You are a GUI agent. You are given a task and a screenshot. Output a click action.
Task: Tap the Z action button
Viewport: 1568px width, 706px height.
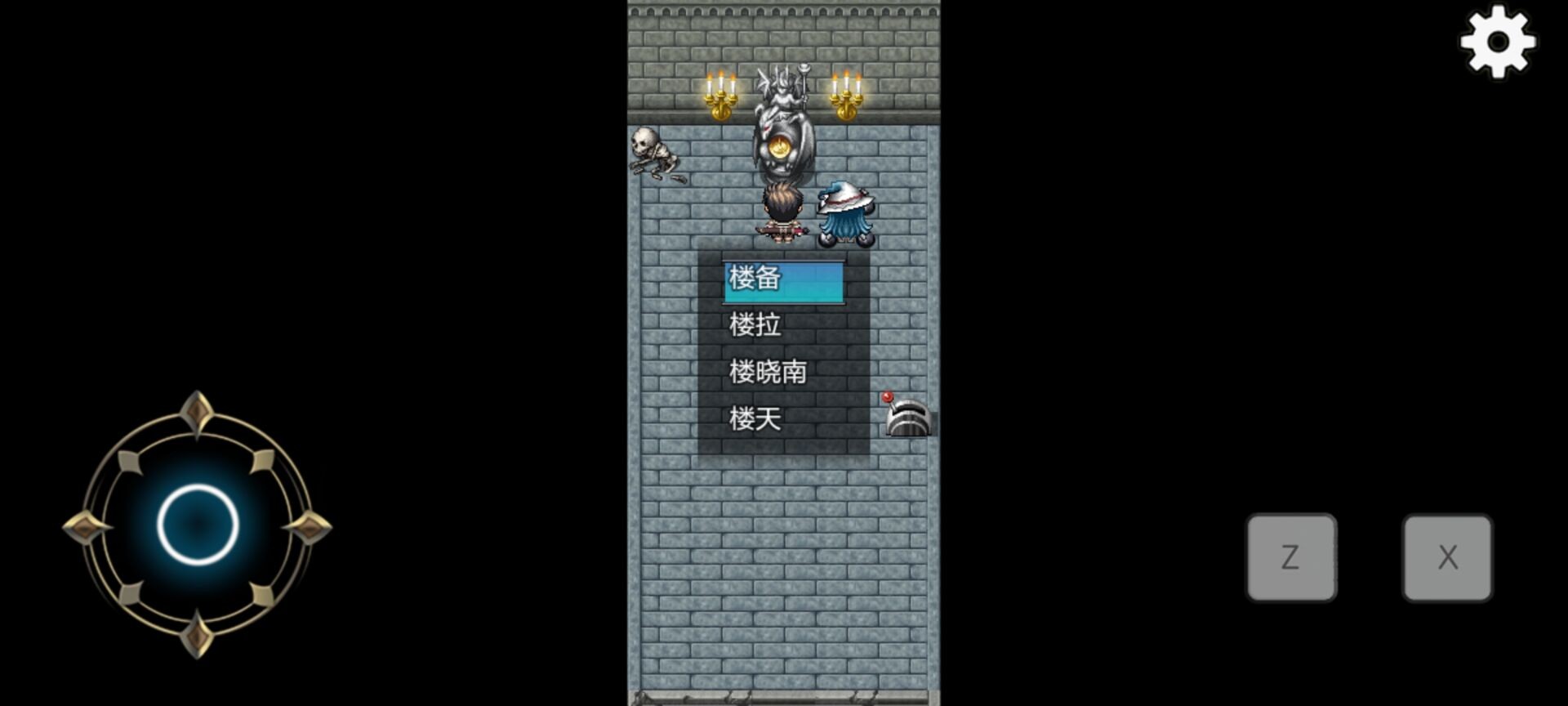tap(1290, 558)
